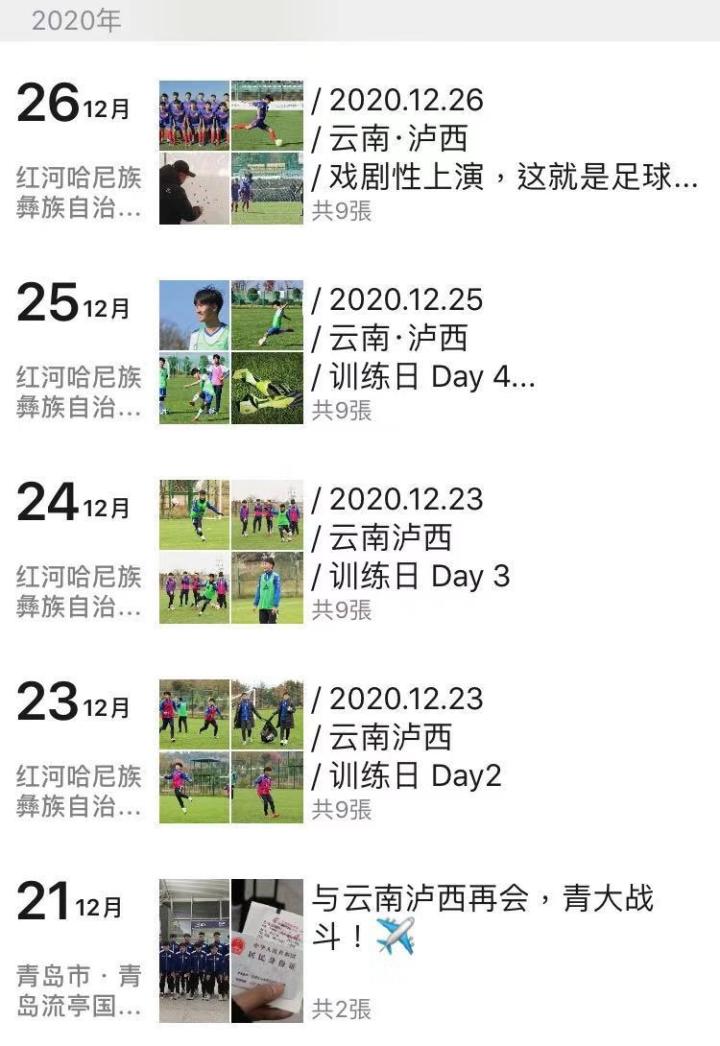View photo collage of the Day 4 post
Viewport: 720px width, 1046px height.
pos(231,351)
